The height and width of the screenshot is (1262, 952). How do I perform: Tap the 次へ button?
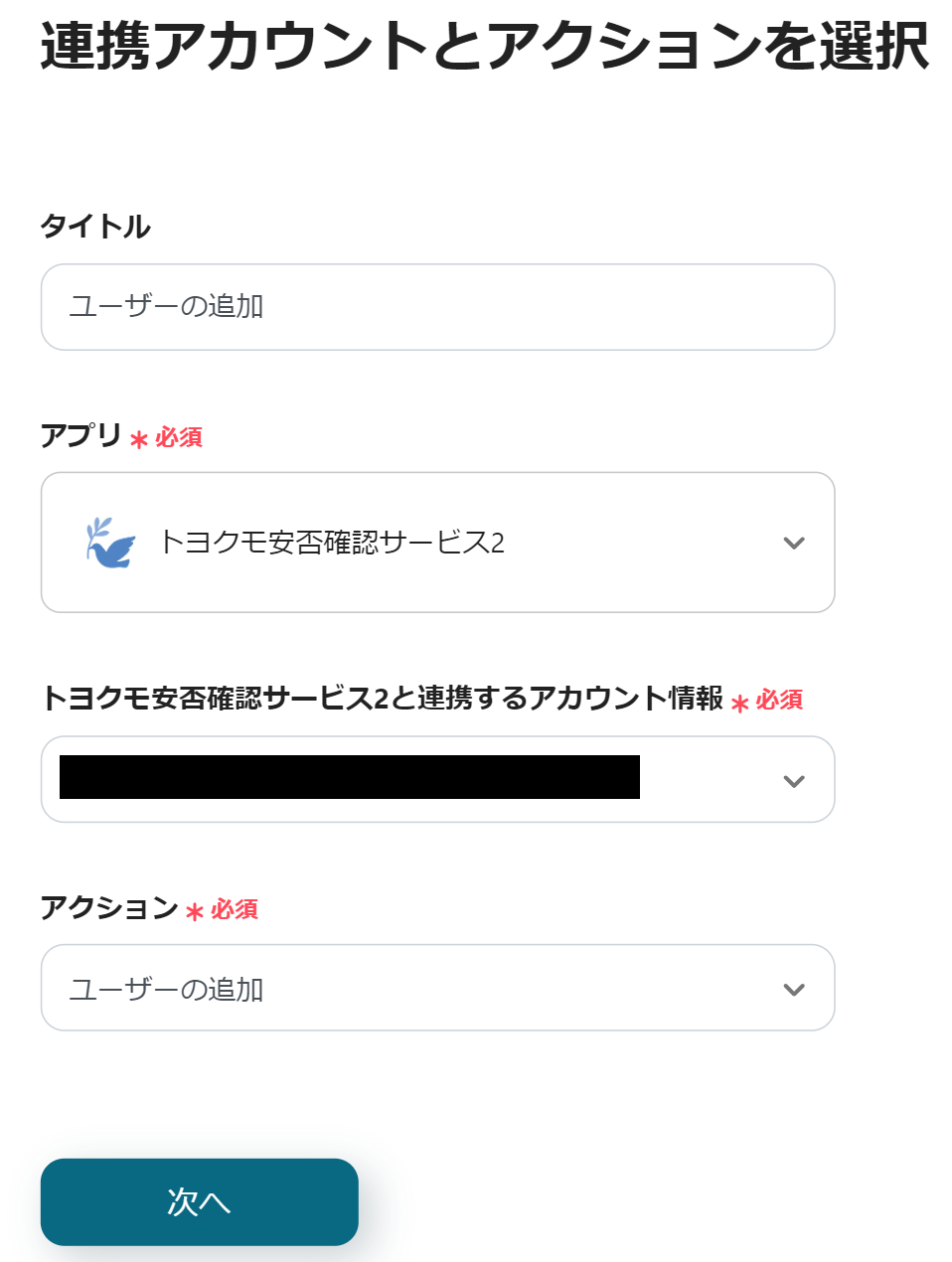199,1202
